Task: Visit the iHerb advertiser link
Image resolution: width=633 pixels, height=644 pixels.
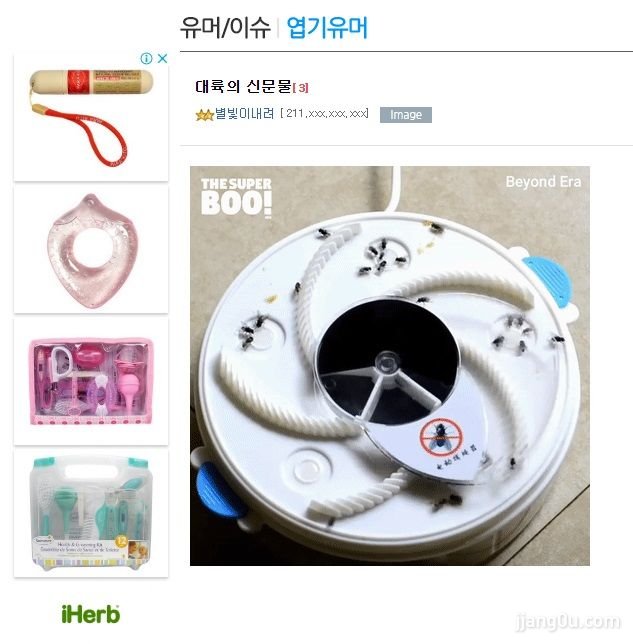Action: (x=90, y=613)
